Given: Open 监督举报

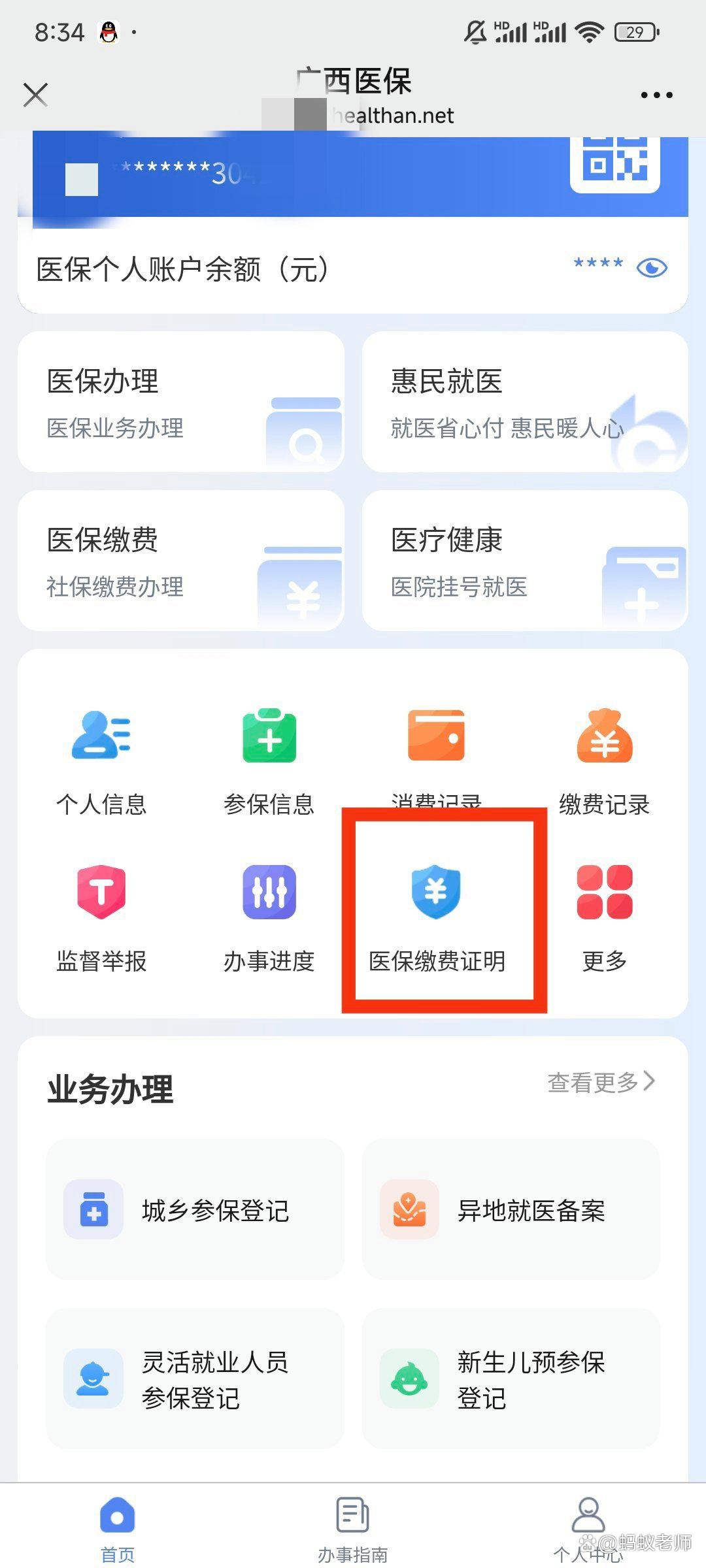Looking at the screenshot, I should point(101,918).
